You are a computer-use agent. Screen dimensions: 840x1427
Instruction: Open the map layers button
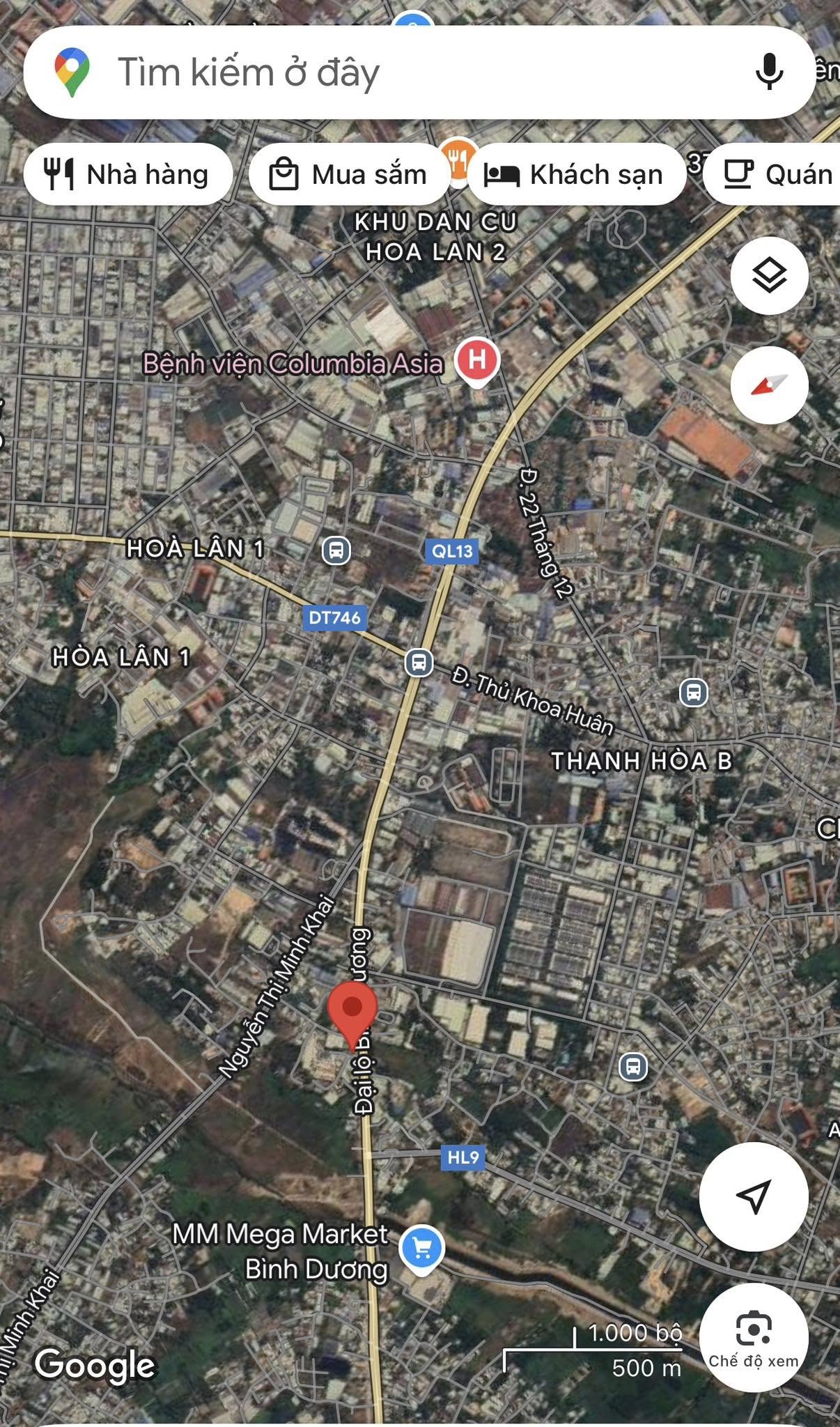coord(769,275)
